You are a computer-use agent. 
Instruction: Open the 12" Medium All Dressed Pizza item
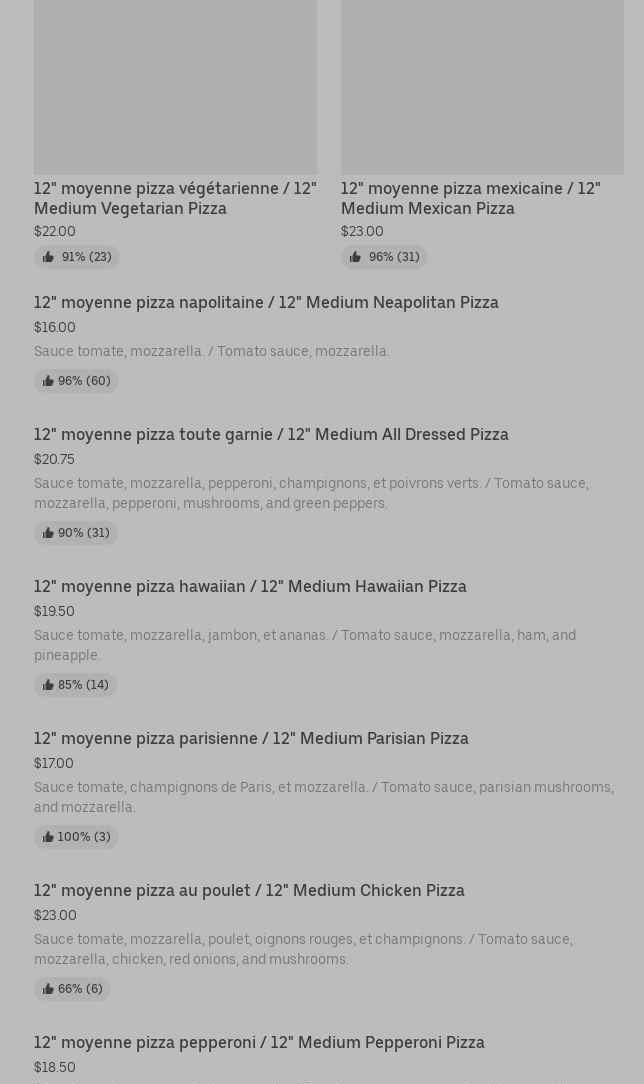[271, 435]
